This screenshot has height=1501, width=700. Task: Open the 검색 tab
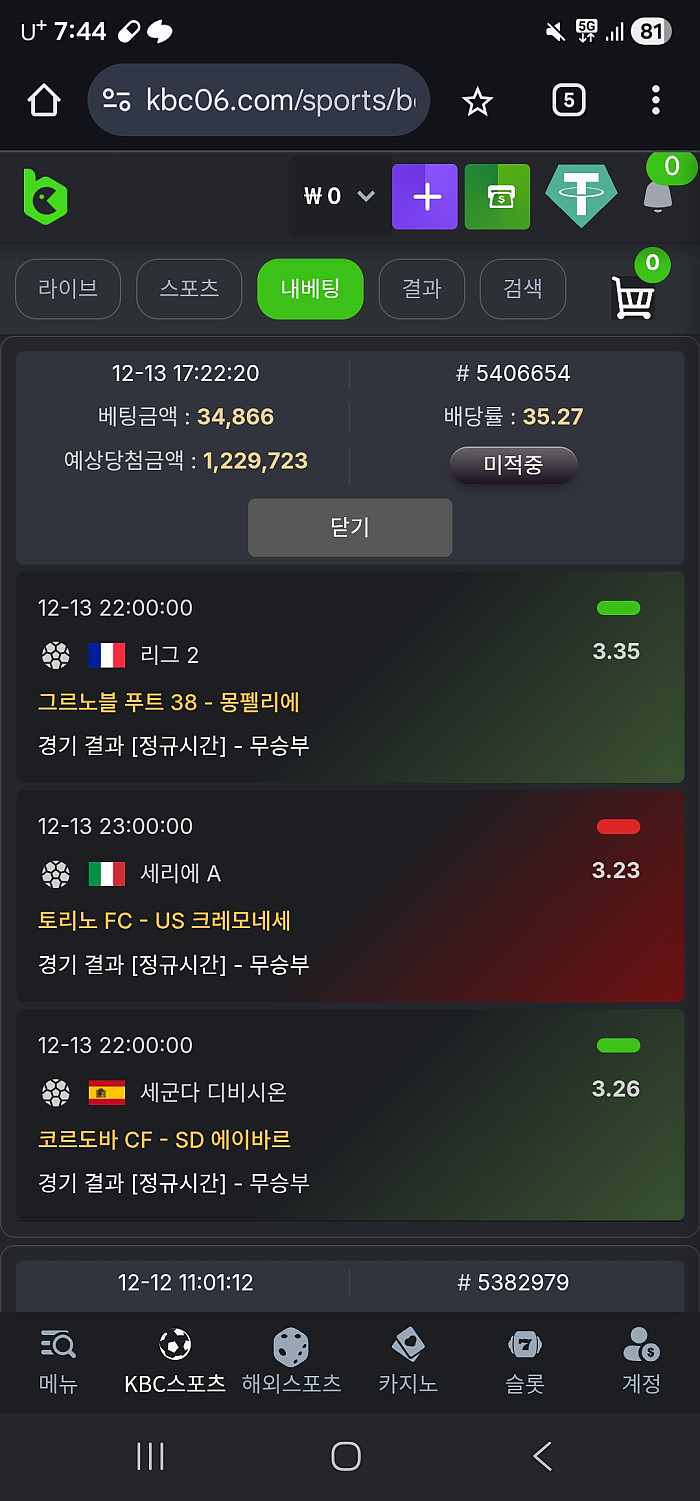point(522,289)
